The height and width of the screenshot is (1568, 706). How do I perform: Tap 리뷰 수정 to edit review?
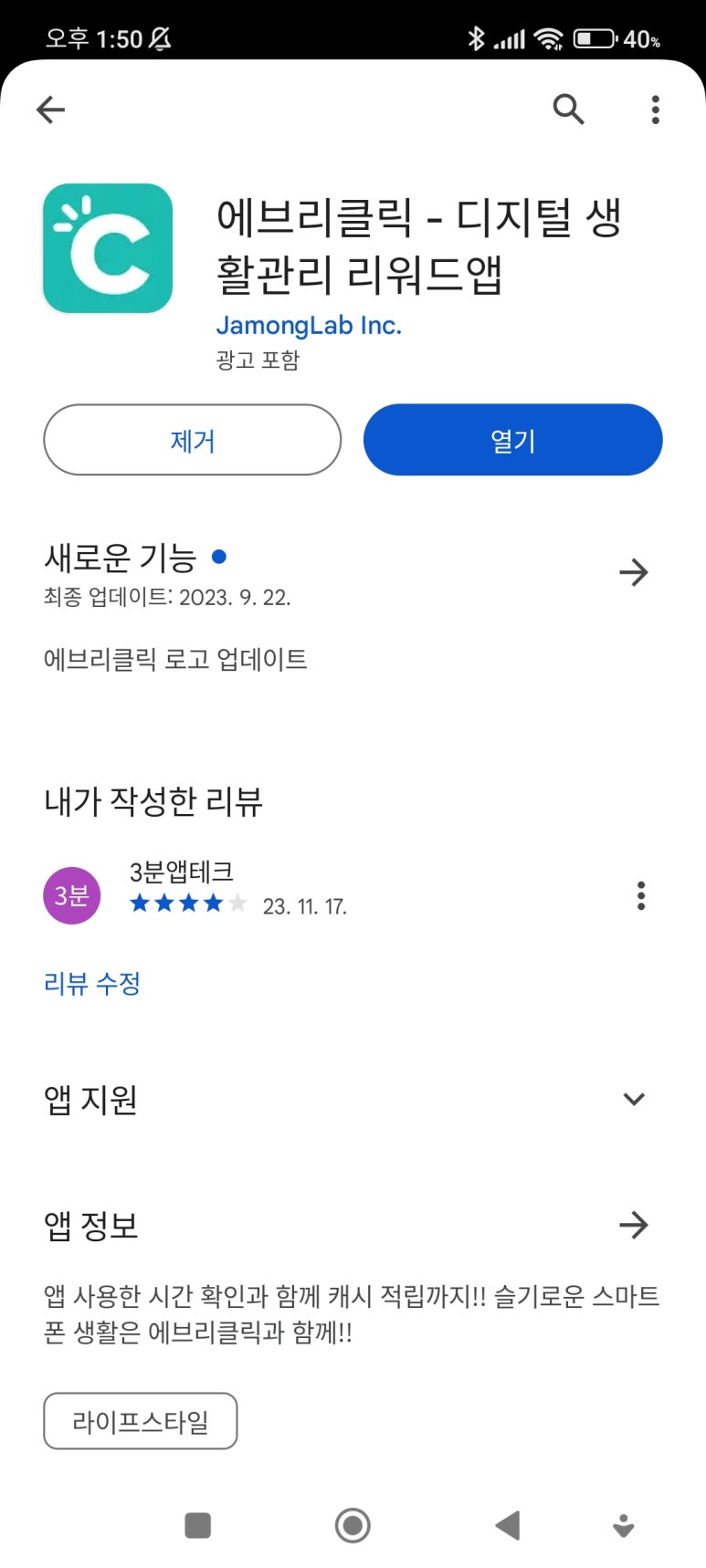point(92,983)
